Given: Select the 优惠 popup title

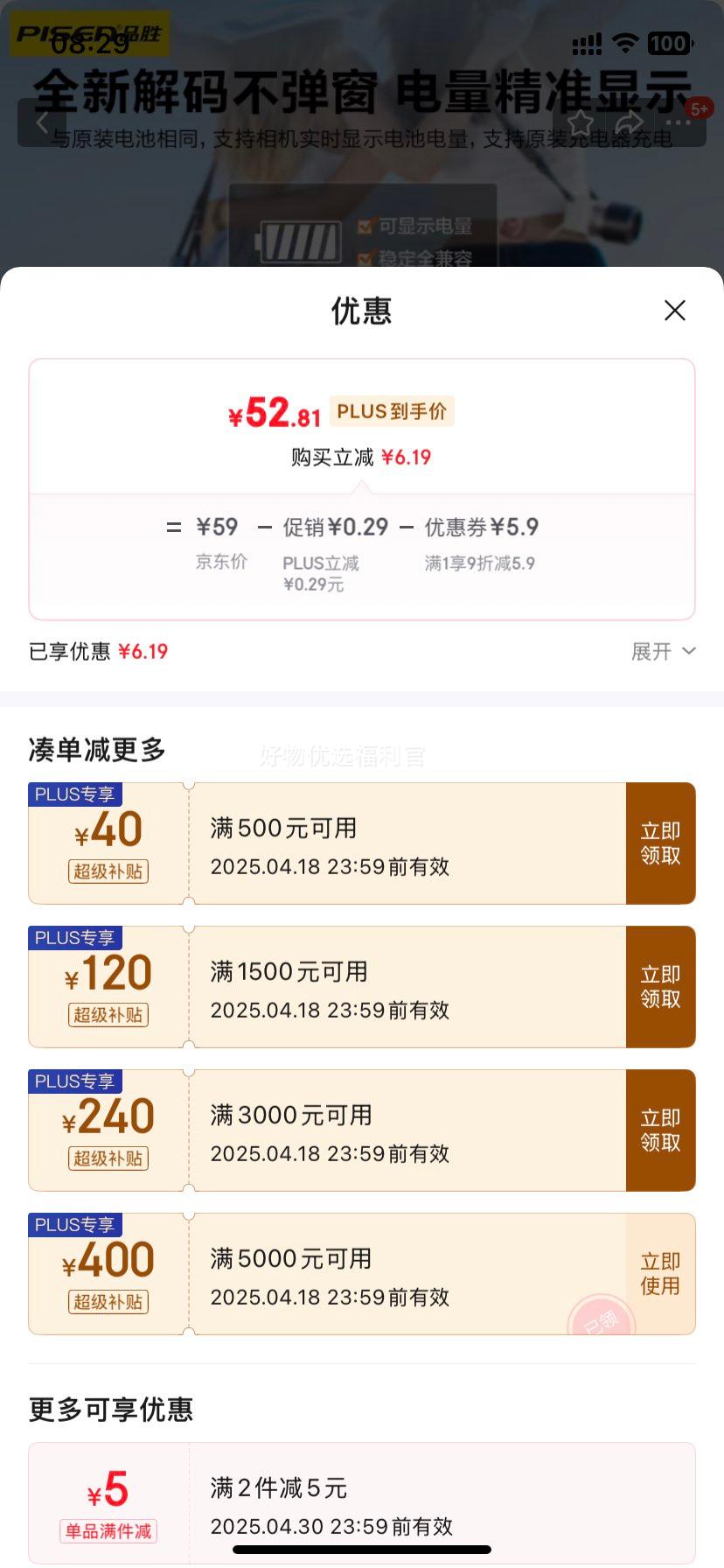Looking at the screenshot, I should pyautogui.click(x=361, y=311).
